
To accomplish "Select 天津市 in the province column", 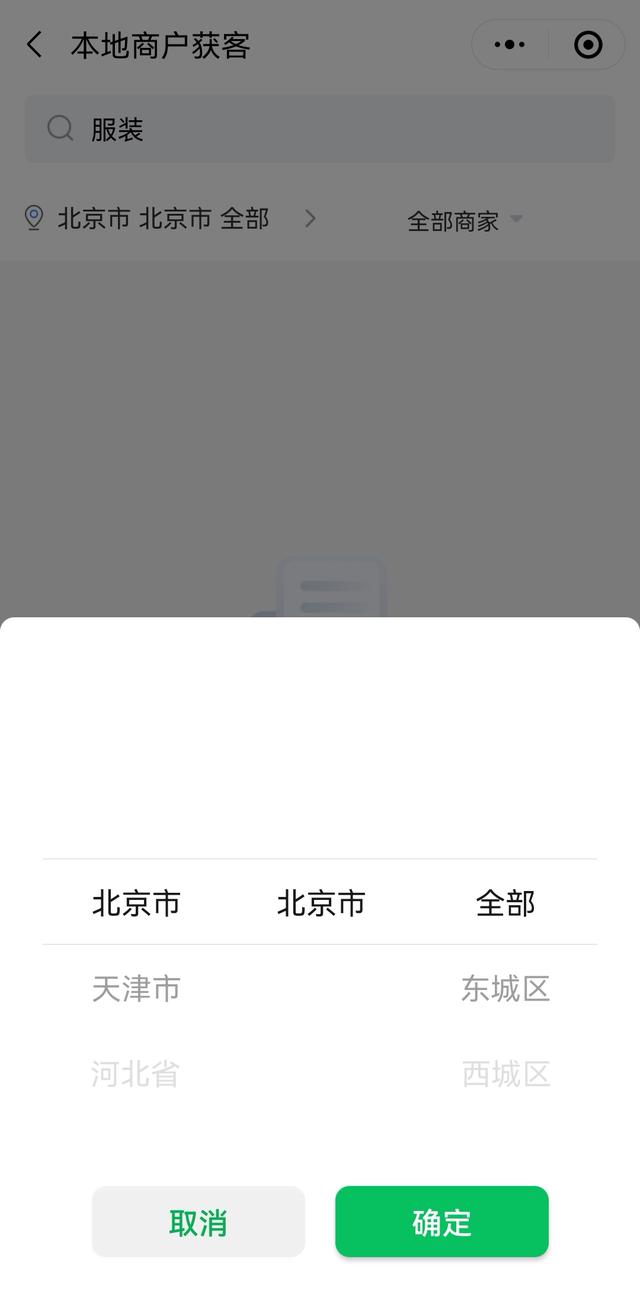I will (136, 989).
